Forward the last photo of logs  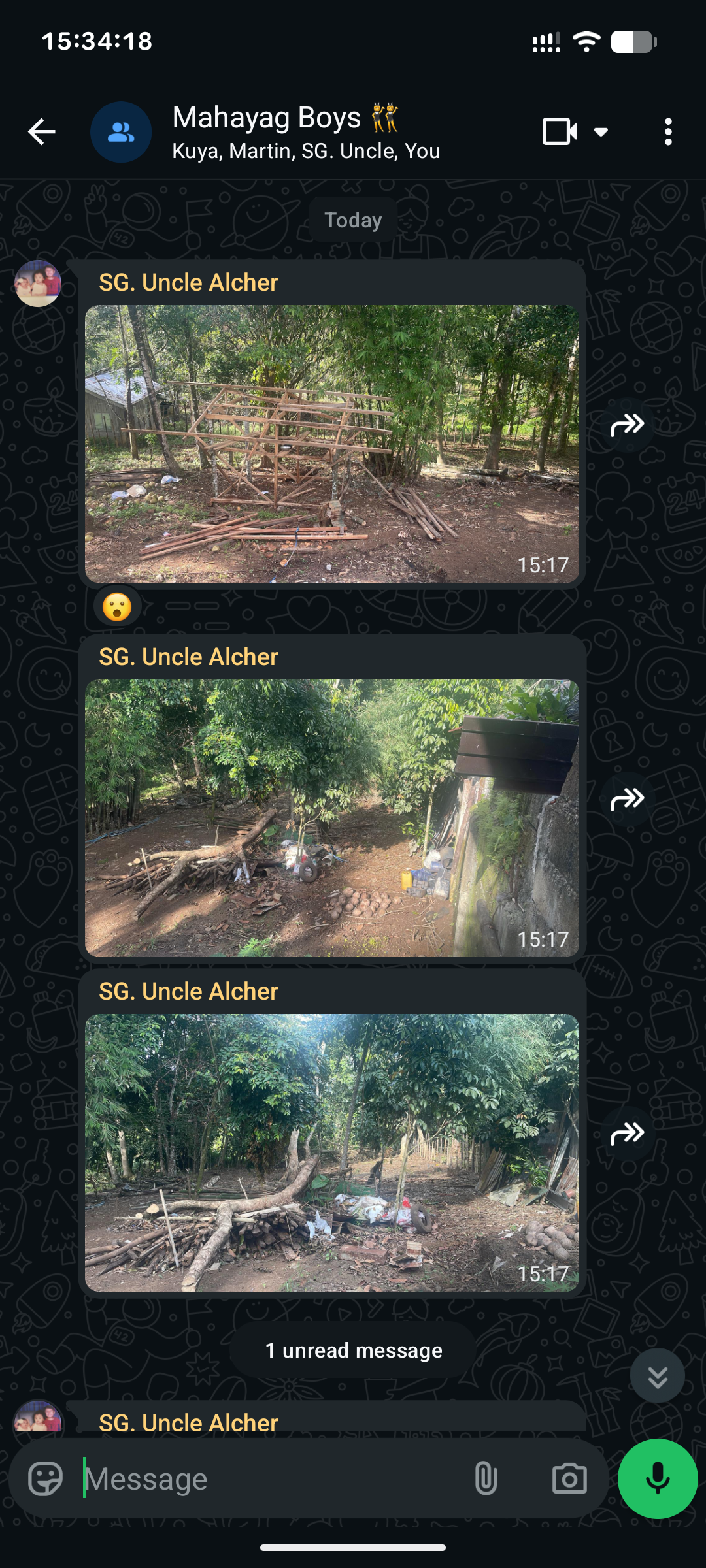(628, 1133)
